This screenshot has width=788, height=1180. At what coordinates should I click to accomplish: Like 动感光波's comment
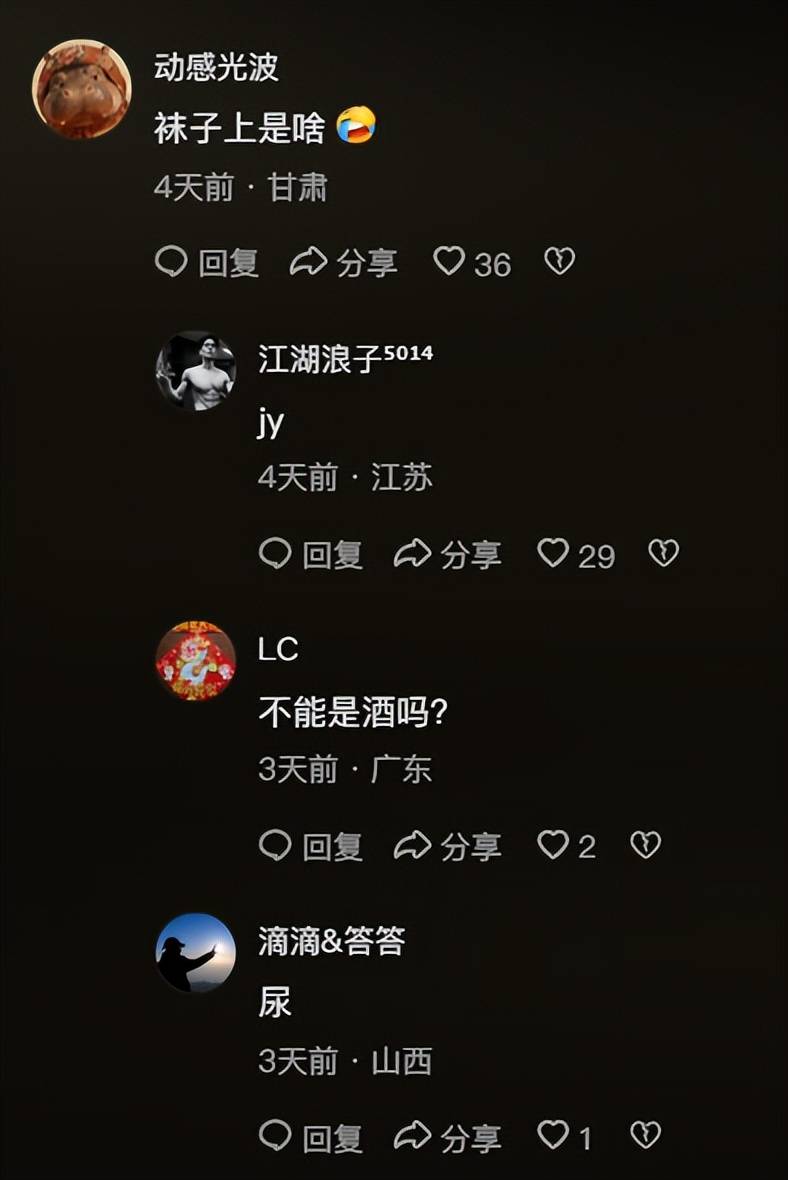click(x=450, y=262)
